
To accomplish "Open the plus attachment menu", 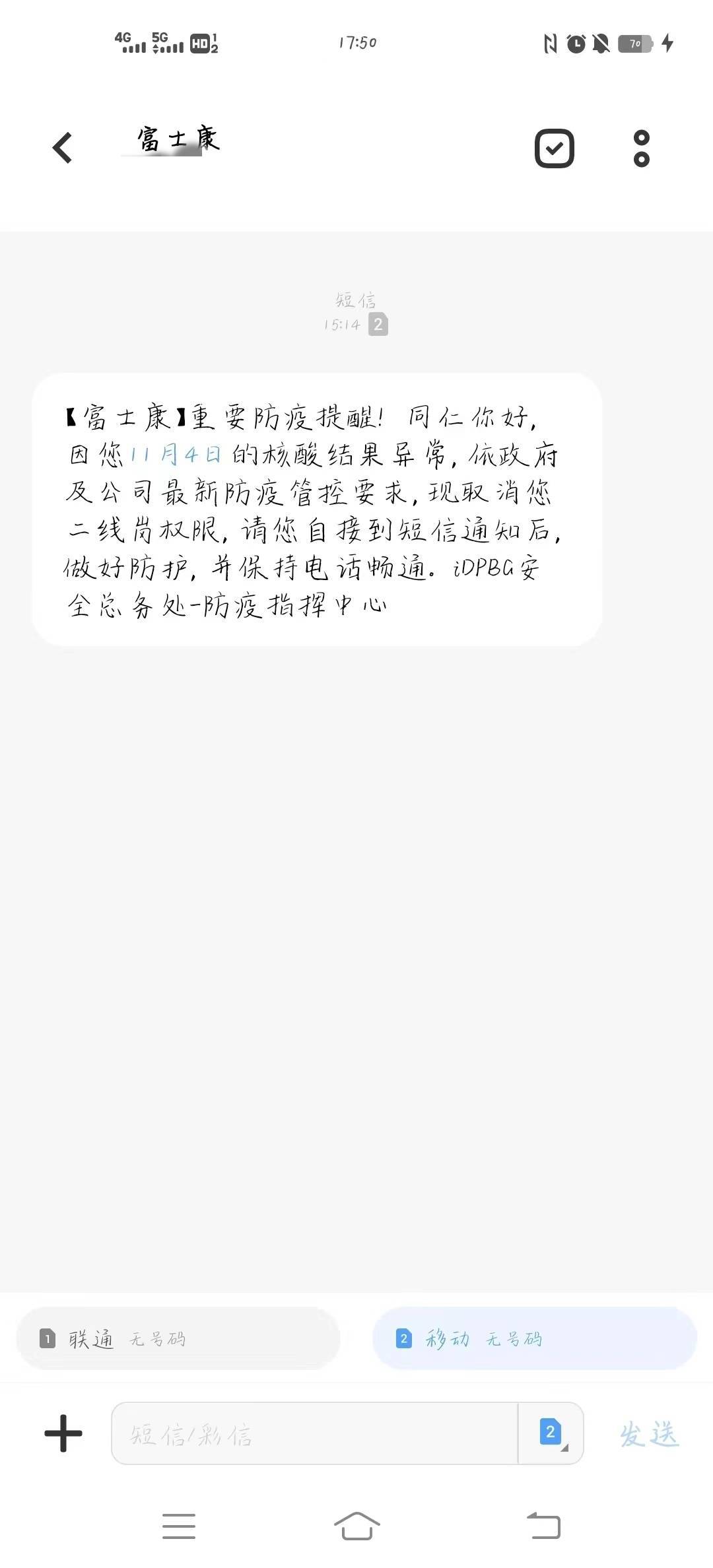I will pos(63,1433).
